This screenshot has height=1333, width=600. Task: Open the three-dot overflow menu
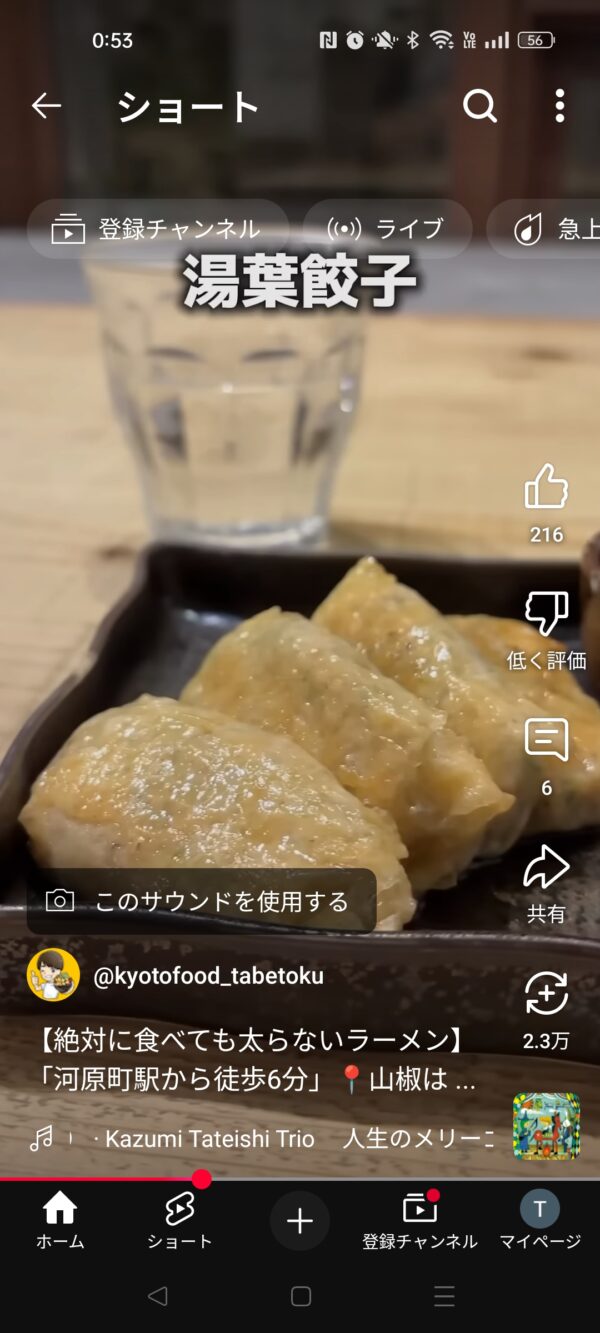[x=559, y=106]
